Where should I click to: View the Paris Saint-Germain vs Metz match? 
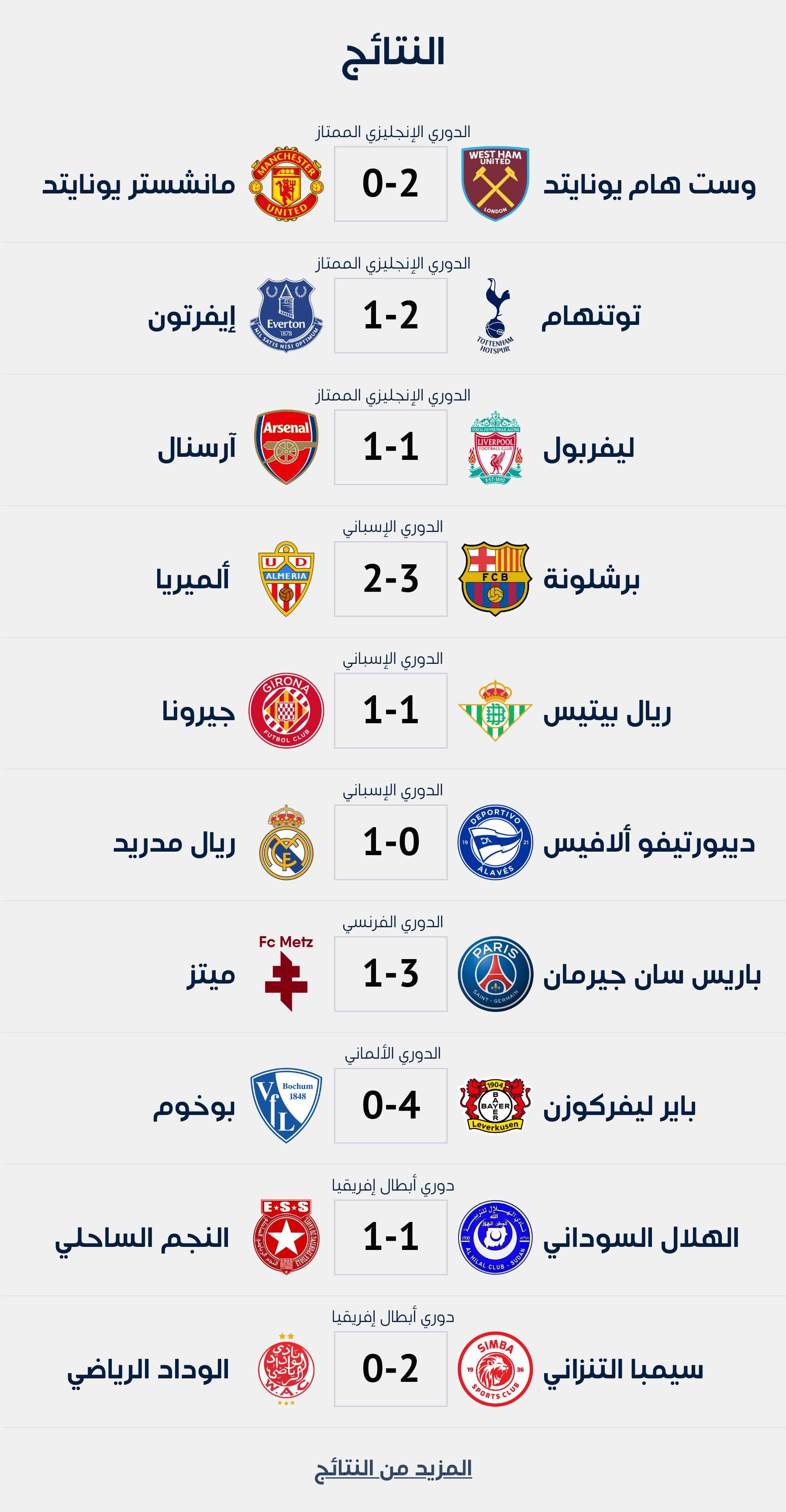tap(390, 974)
